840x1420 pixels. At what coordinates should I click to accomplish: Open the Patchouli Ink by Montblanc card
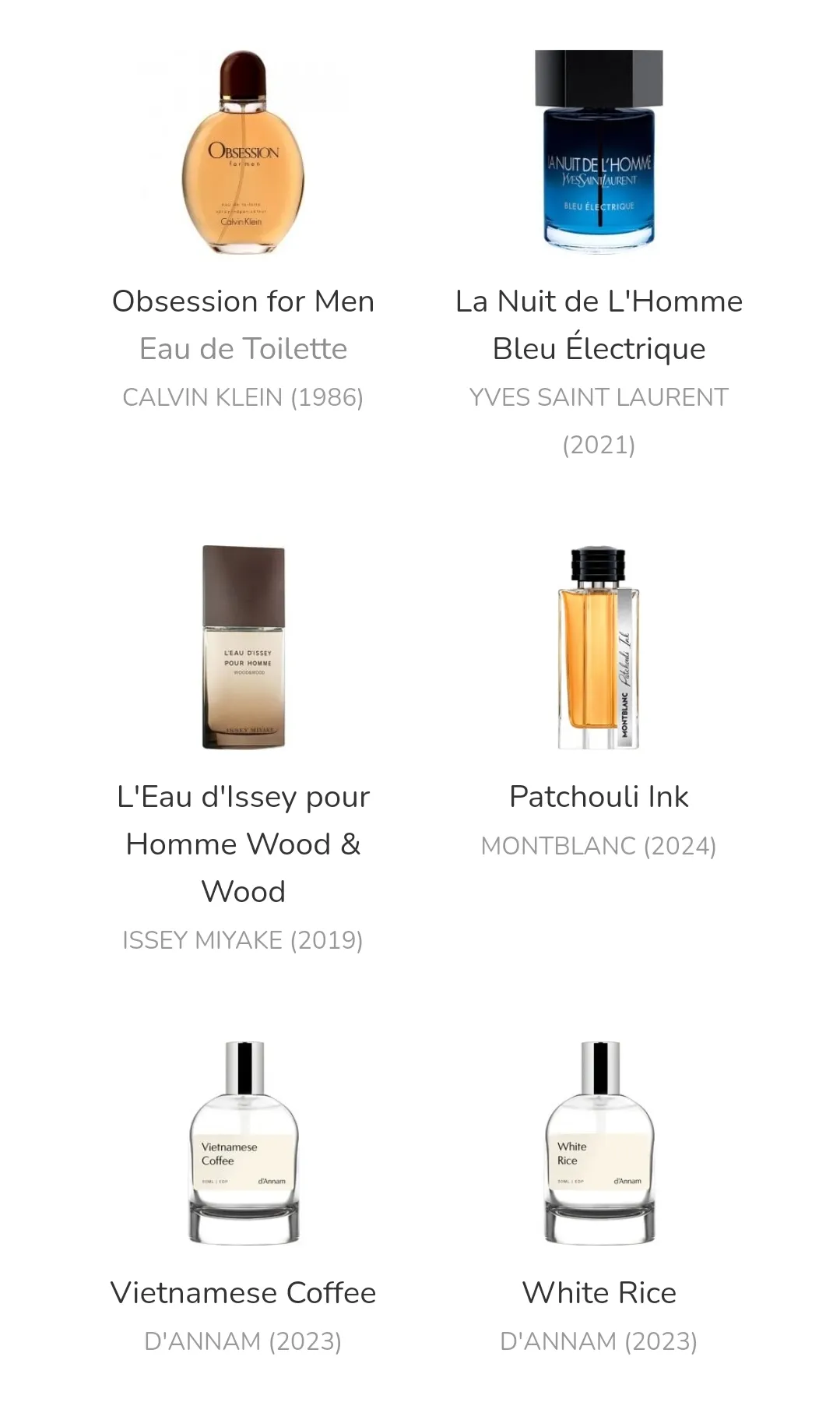(x=599, y=797)
